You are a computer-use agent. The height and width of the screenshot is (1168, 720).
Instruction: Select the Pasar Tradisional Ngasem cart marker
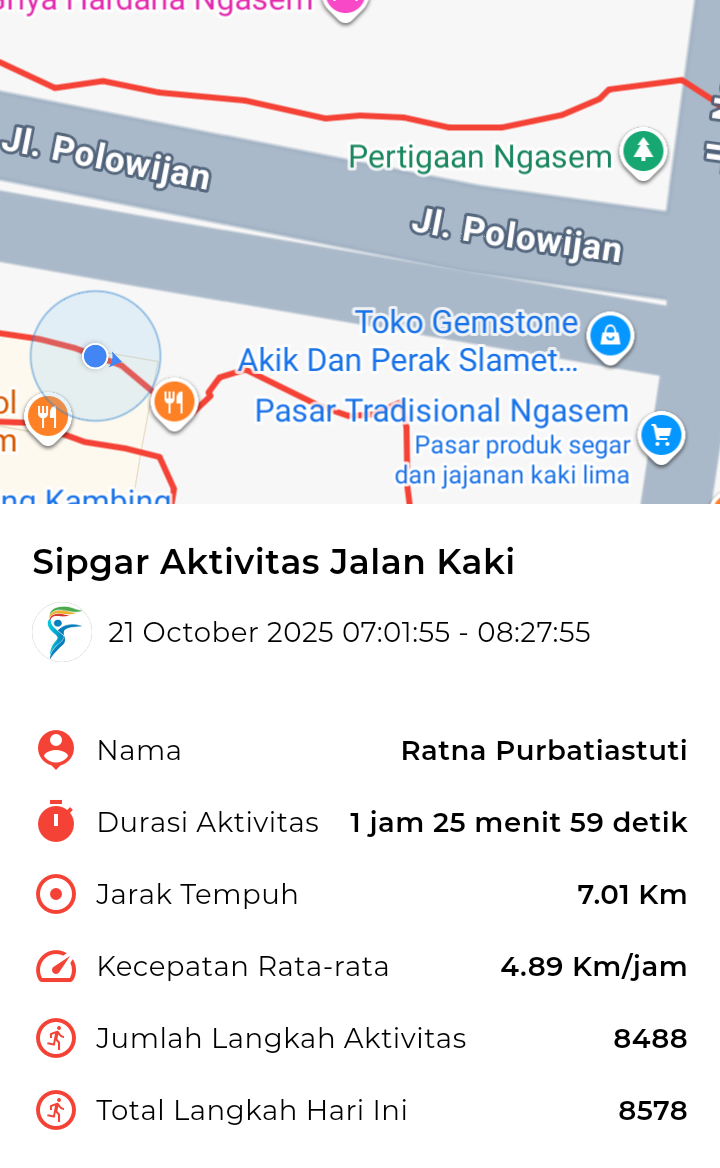[661, 436]
